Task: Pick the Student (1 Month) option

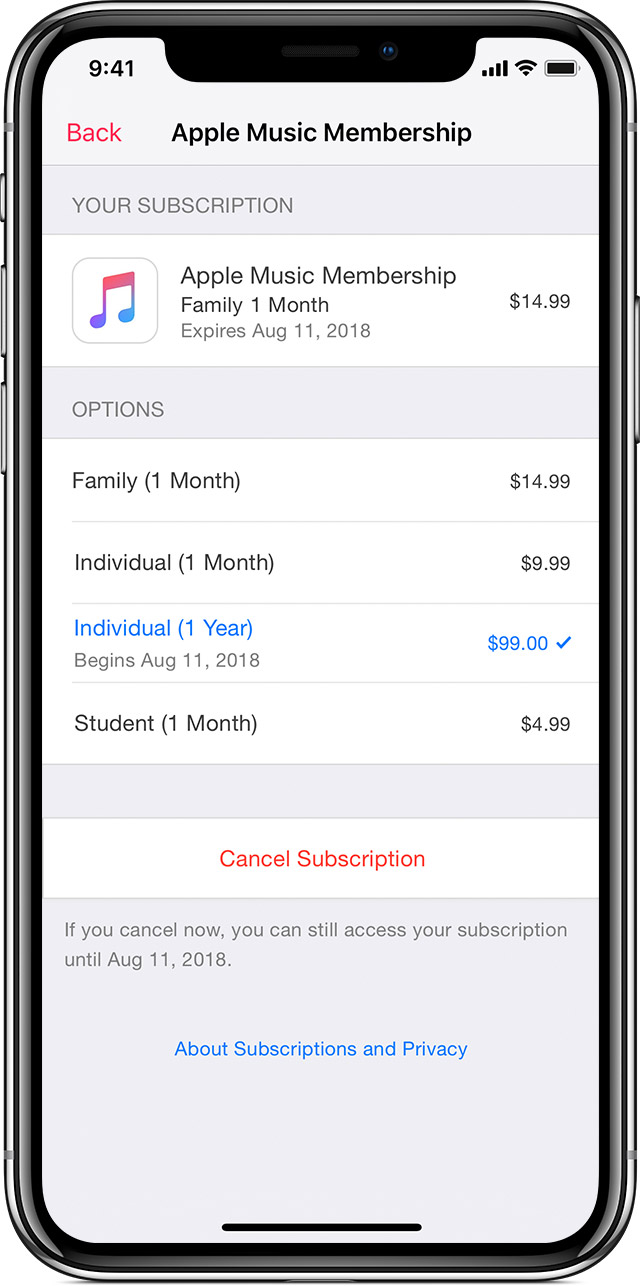Action: (320, 724)
